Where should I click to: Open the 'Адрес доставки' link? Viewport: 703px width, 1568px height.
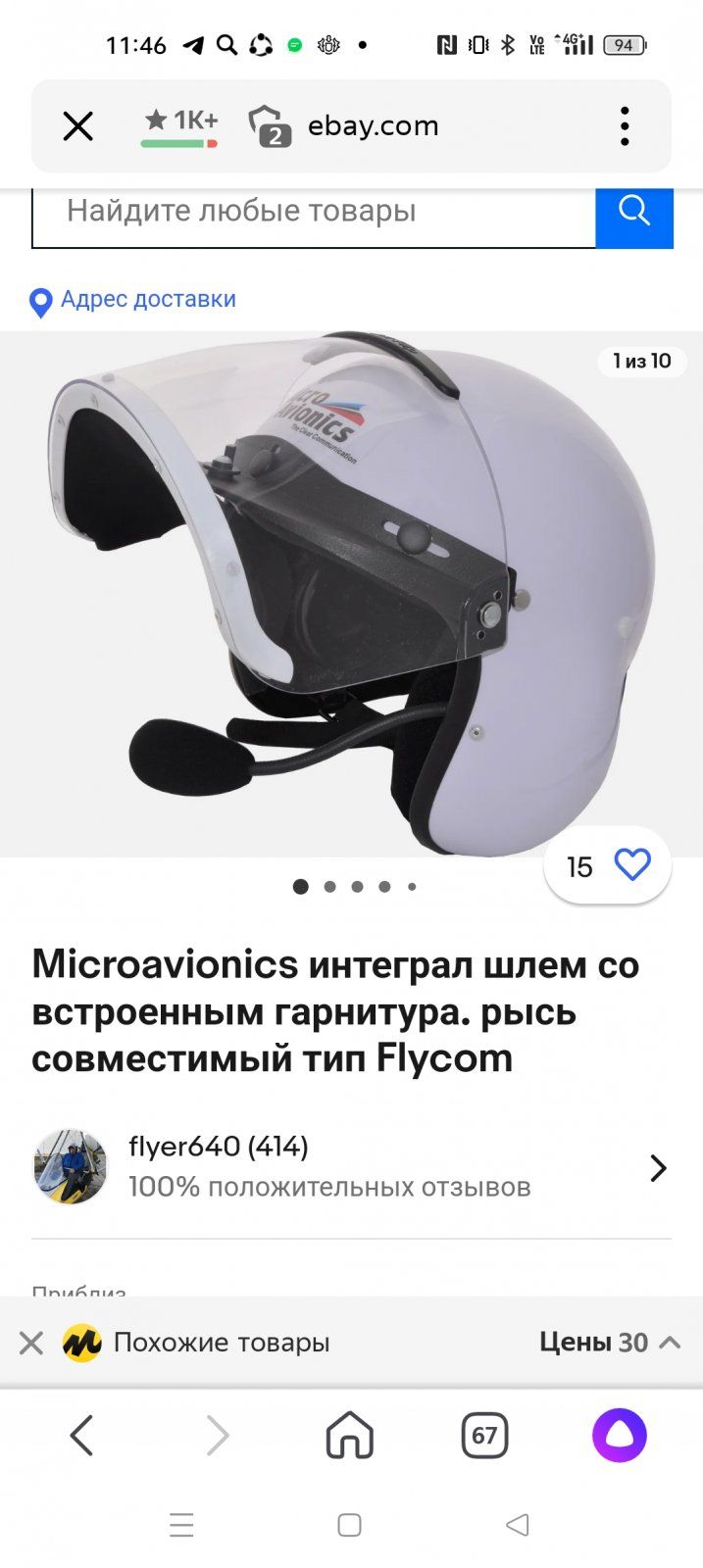pyautogui.click(x=147, y=299)
